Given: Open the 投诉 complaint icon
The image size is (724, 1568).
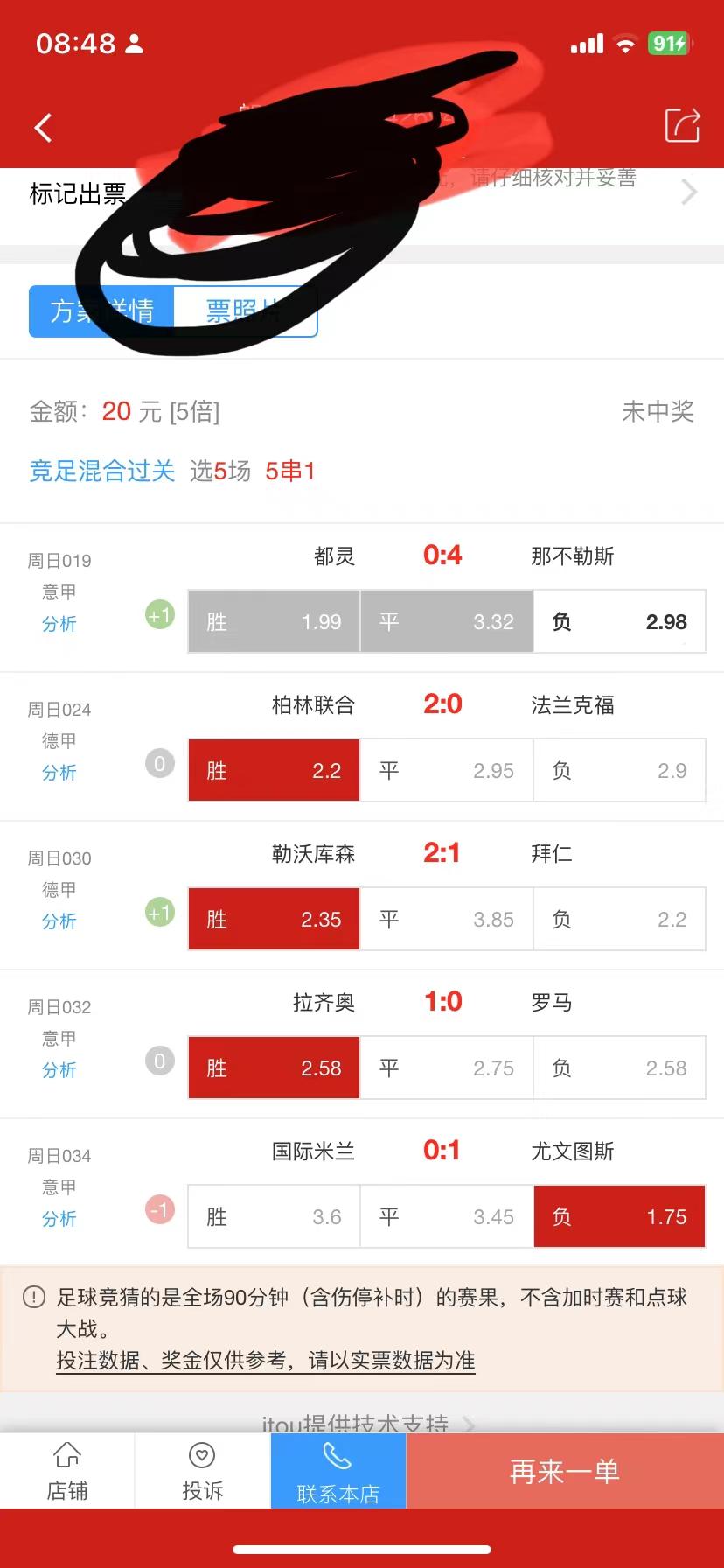Looking at the screenshot, I should pos(202,1470).
